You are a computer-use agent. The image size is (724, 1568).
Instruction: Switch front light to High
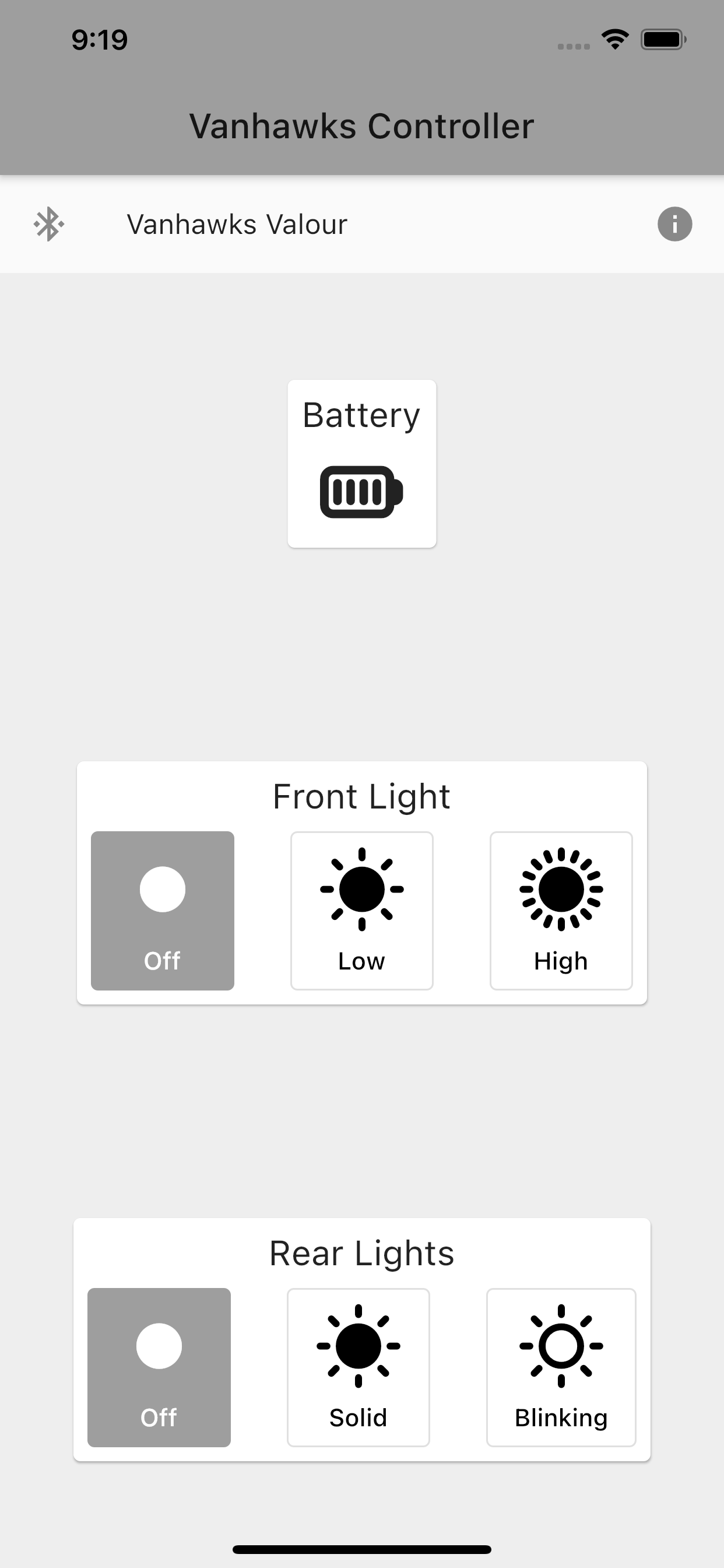click(561, 911)
